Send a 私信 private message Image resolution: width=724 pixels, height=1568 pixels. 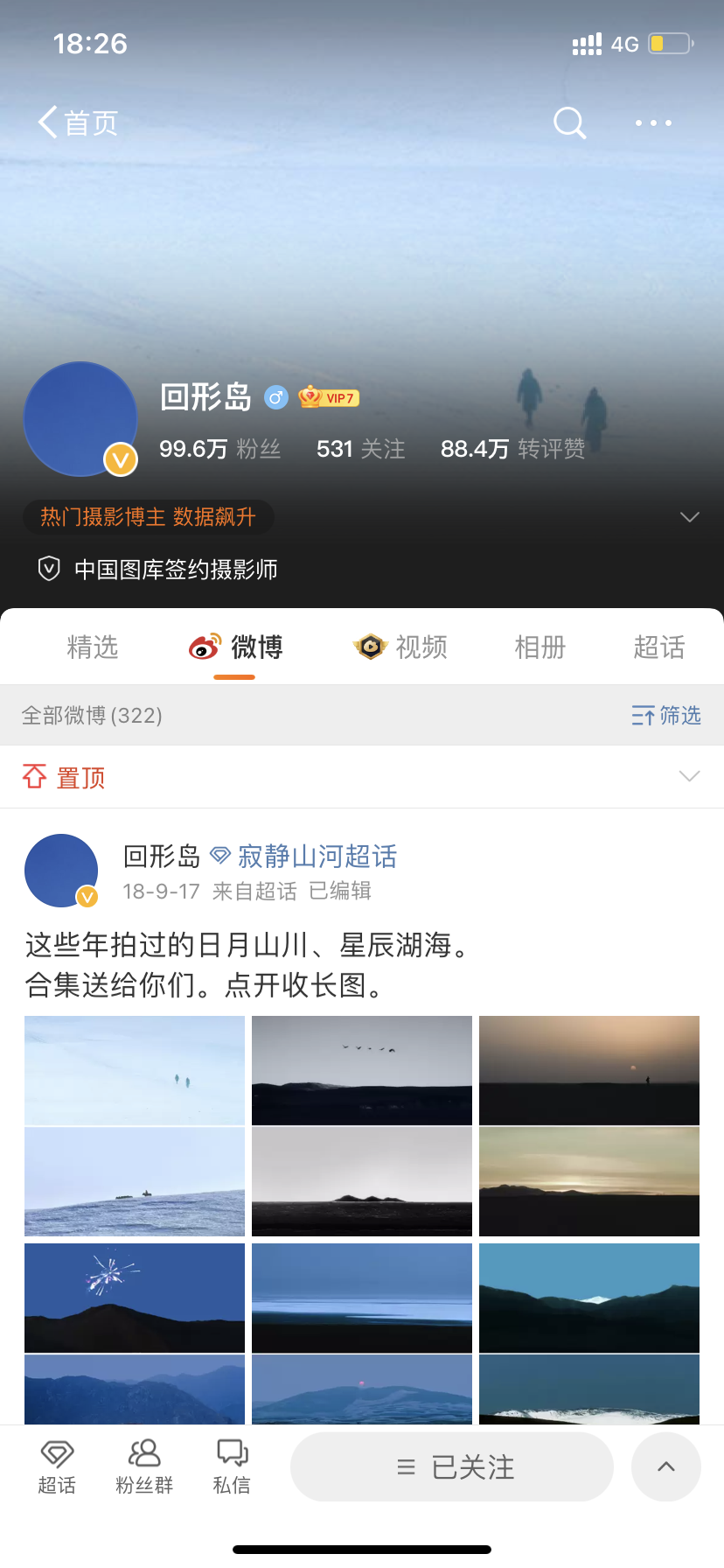point(232,1467)
